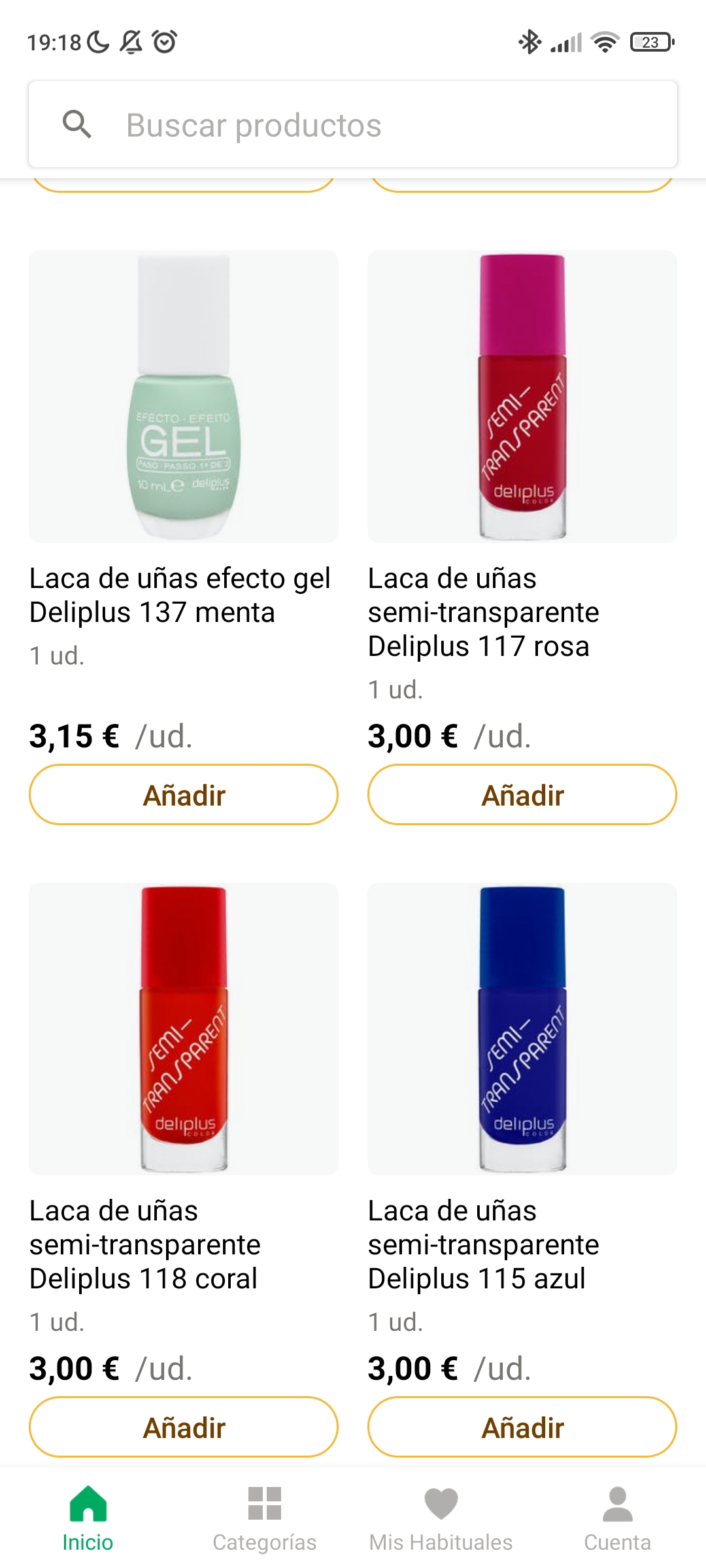Add efecto gel 137 menta to cart
The height and width of the screenshot is (1568, 706).
pyautogui.click(x=184, y=795)
